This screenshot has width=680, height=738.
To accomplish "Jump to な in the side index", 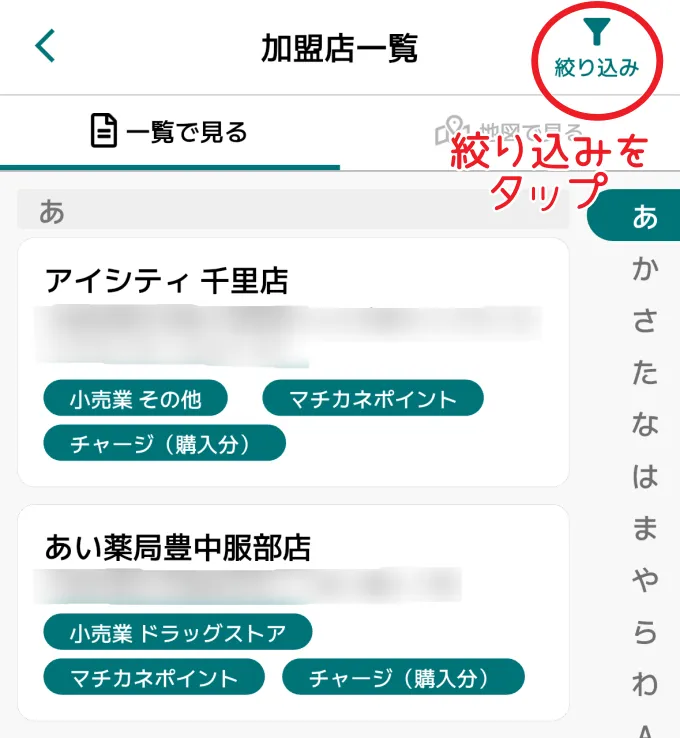I will (645, 425).
